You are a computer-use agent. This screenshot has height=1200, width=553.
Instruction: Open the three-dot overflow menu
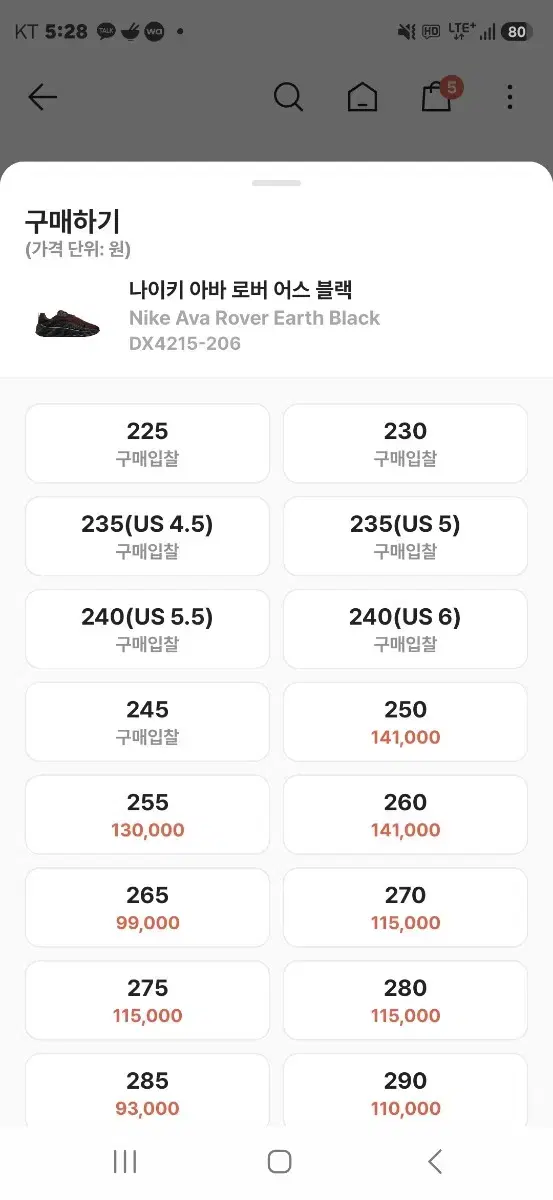510,97
